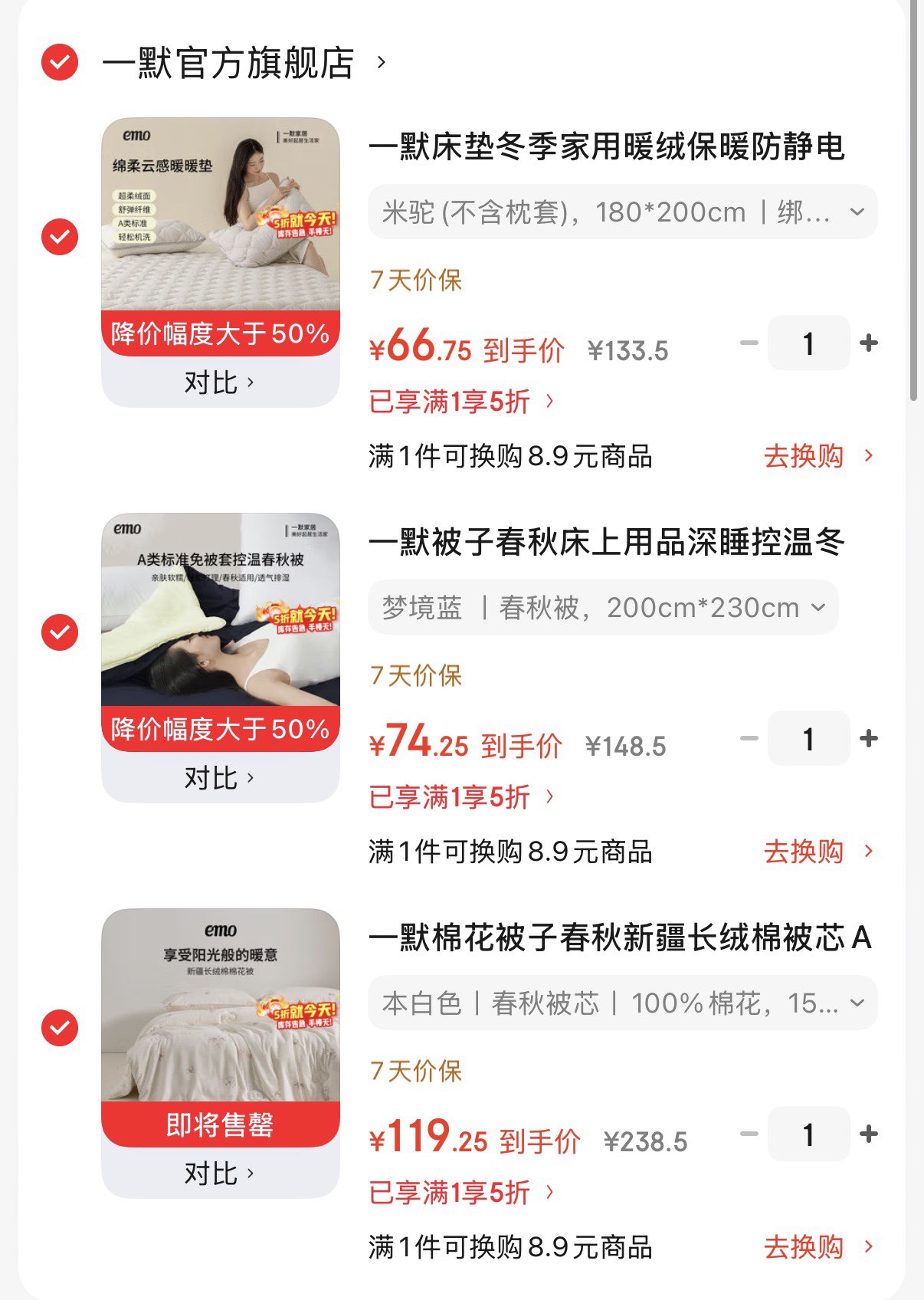This screenshot has height=1300, width=924.
Task: View 已享满1享5折 details for ¥66.75 item
Action: point(461,402)
